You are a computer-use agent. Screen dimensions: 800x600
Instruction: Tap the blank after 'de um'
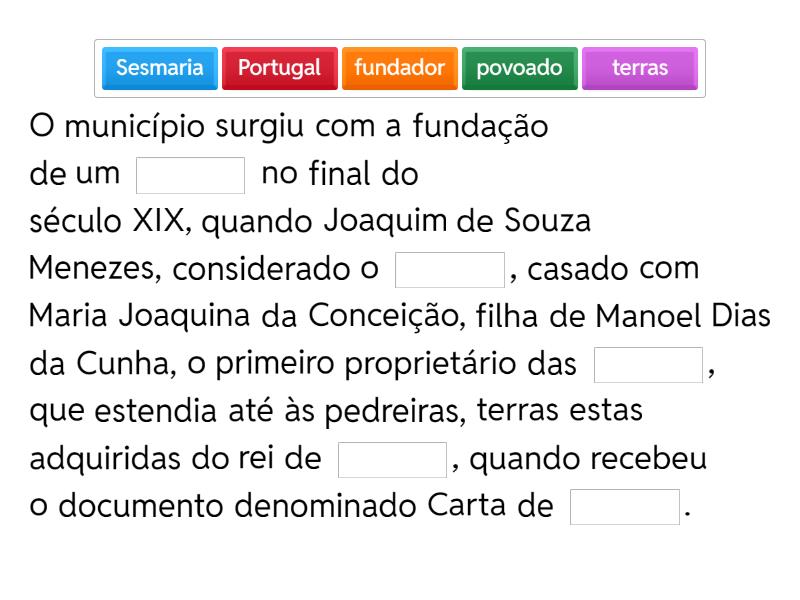[x=190, y=175]
